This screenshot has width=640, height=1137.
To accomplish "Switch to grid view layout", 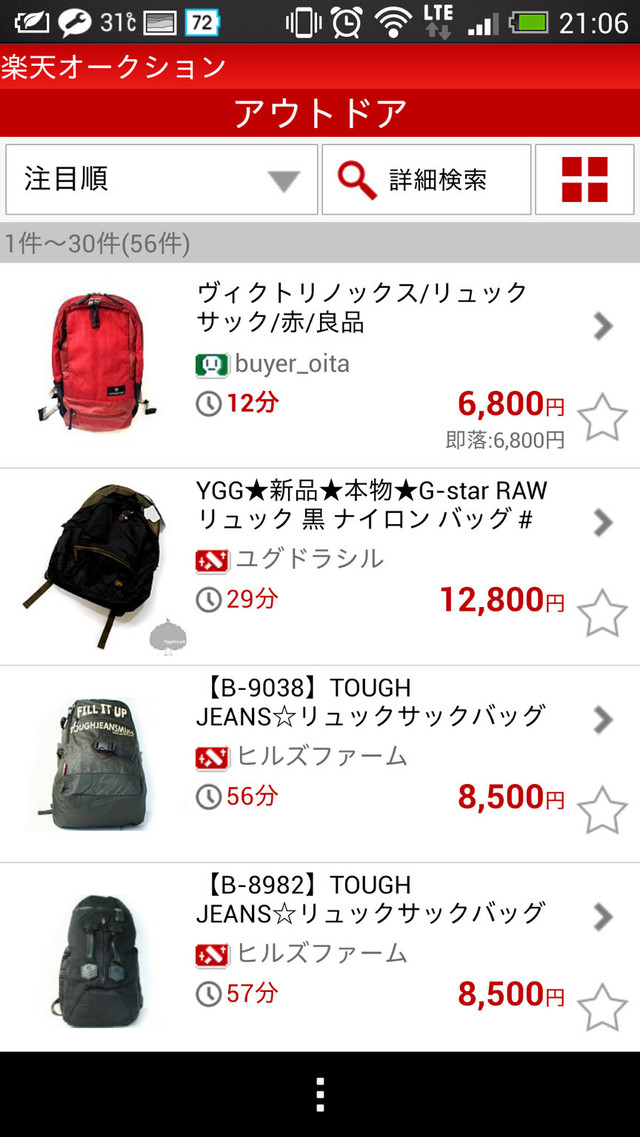I will 584,180.
